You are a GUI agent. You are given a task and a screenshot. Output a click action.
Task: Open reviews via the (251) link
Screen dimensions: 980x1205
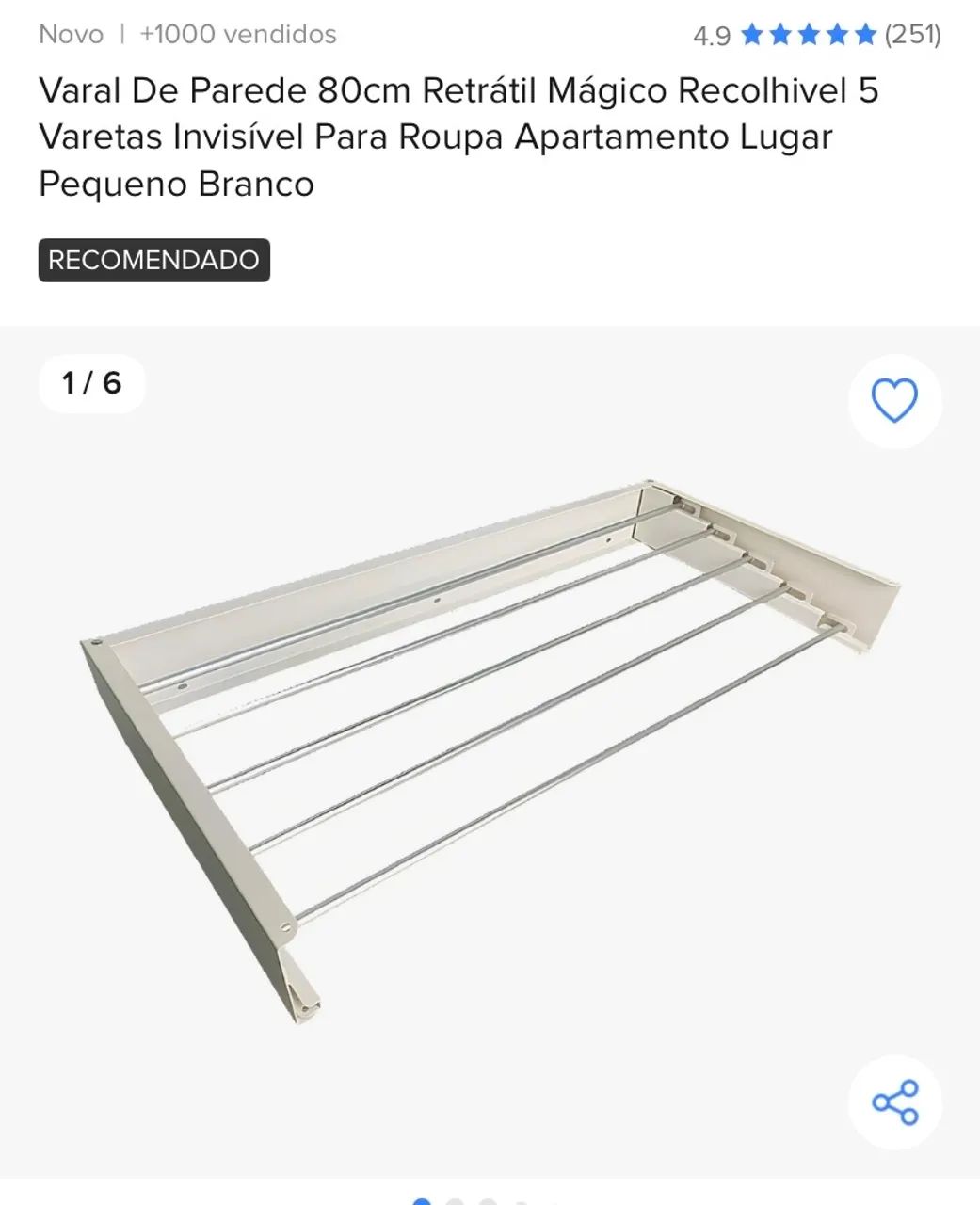914,34
